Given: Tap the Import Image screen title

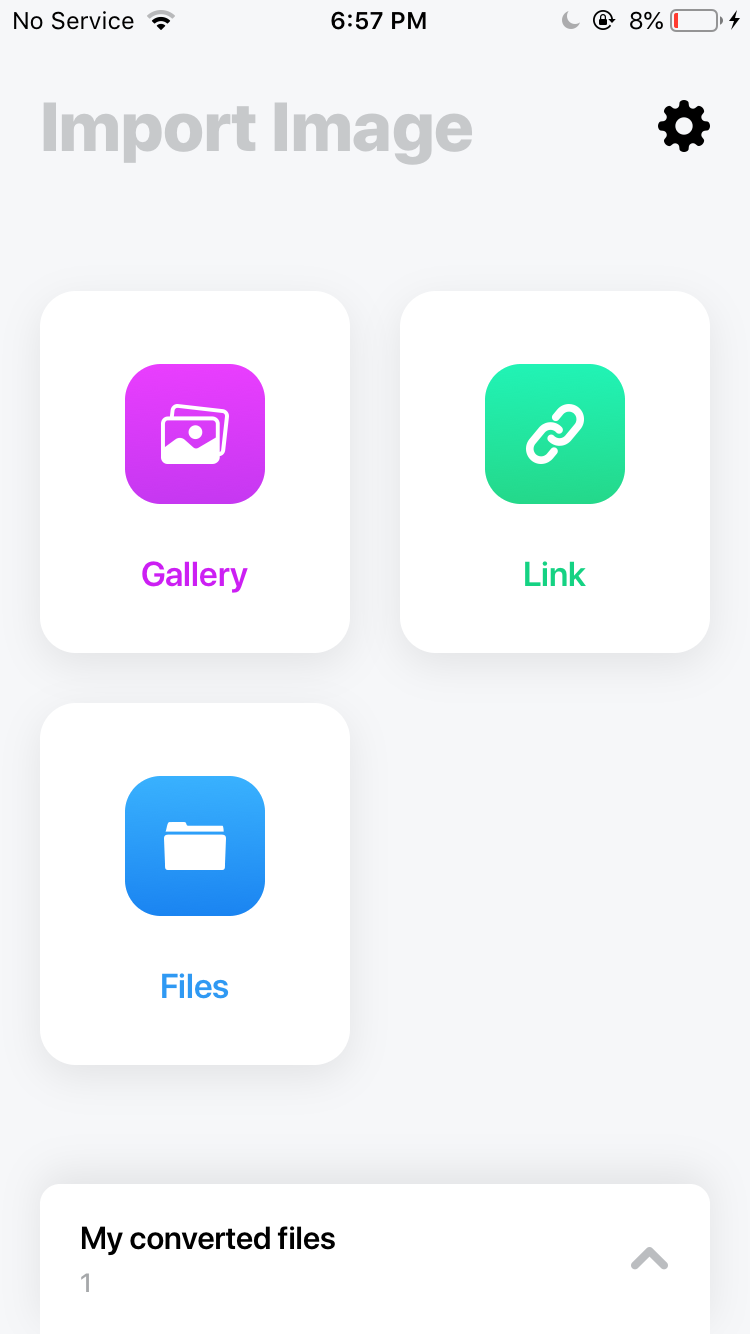Looking at the screenshot, I should point(256,127).
